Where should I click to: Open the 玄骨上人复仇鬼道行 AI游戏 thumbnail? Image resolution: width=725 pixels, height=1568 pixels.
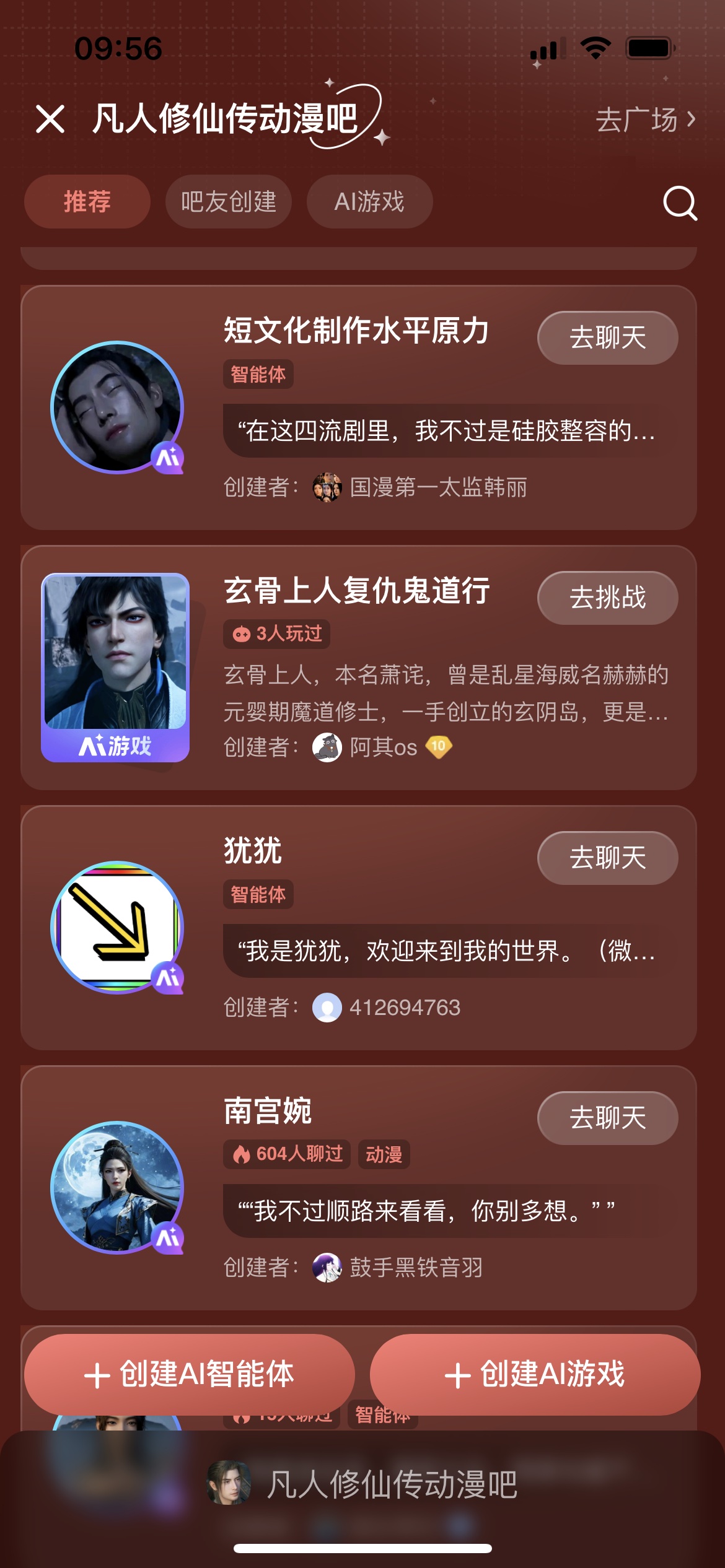coord(115,668)
